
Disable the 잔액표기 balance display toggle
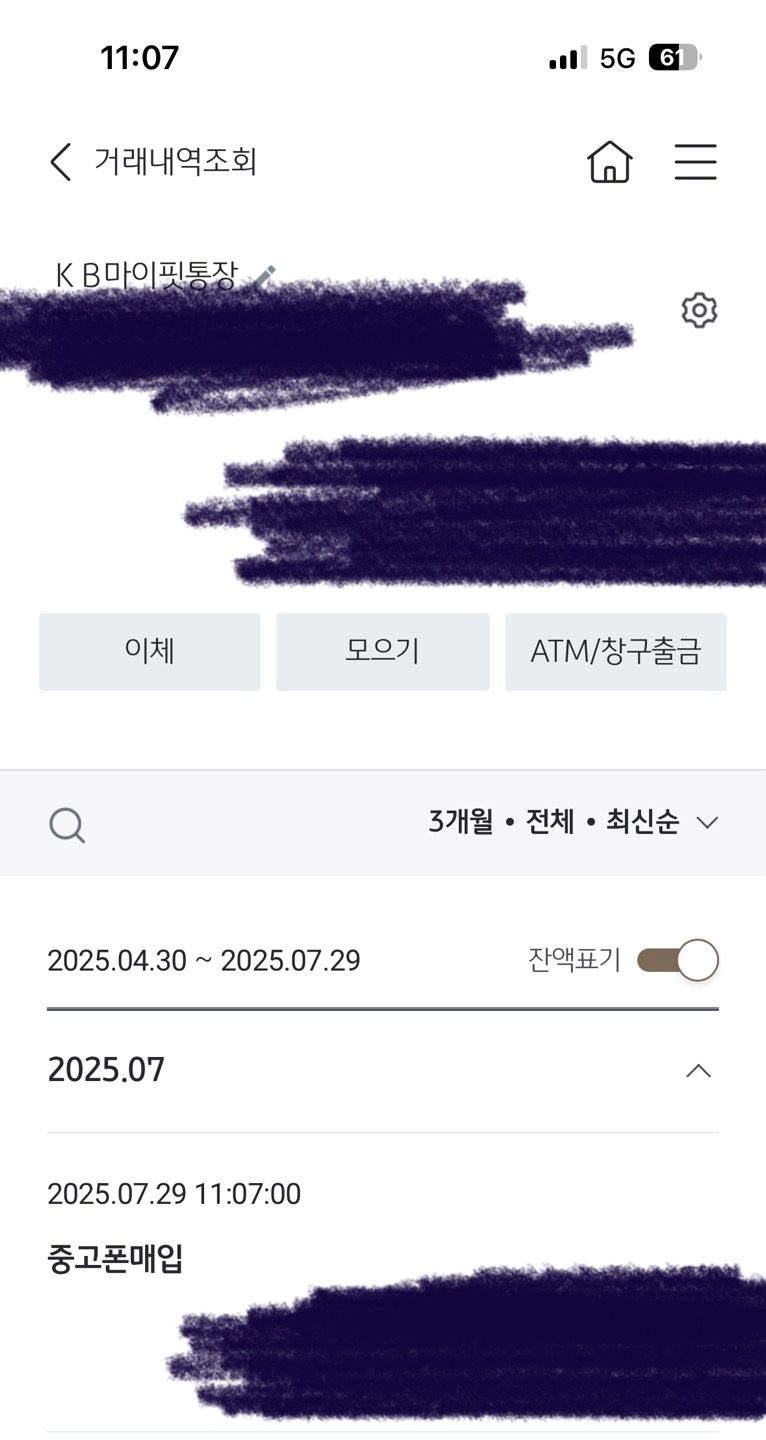[678, 959]
